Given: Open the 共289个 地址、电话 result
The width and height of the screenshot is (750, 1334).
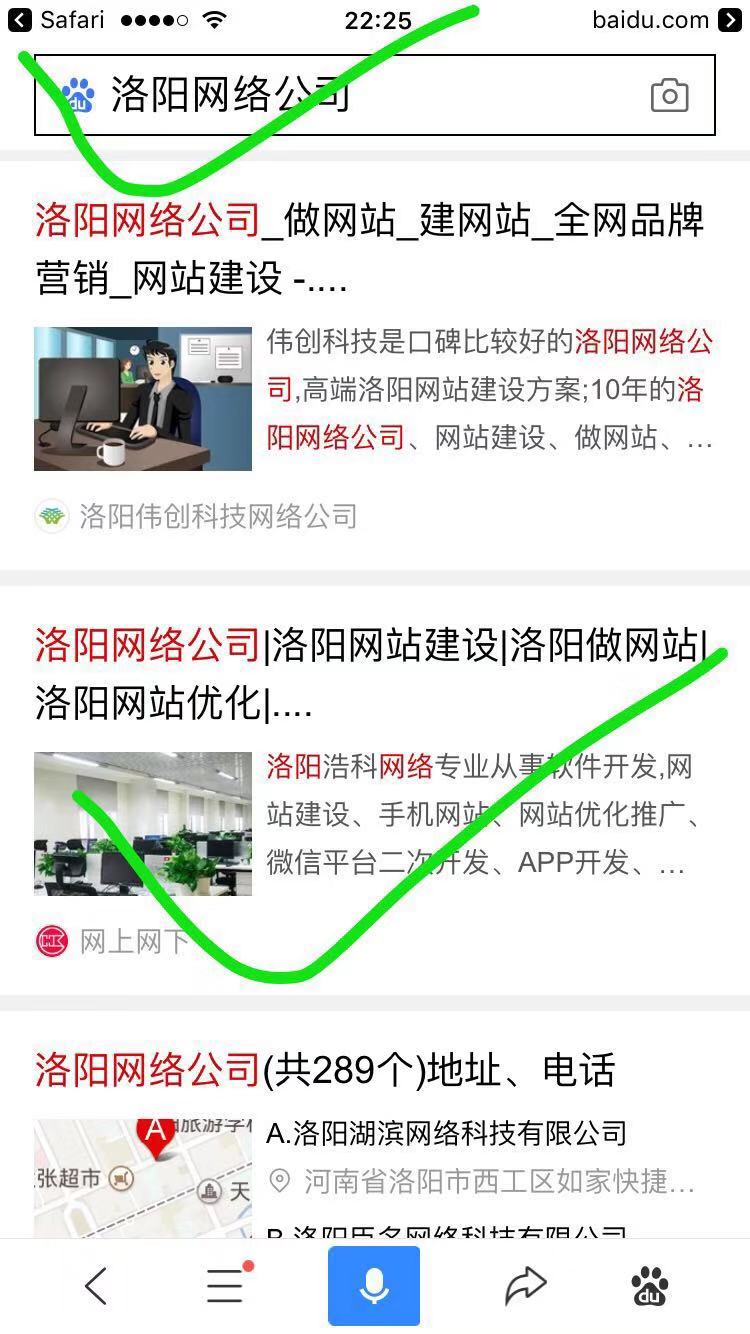Looking at the screenshot, I should click(x=325, y=1069).
